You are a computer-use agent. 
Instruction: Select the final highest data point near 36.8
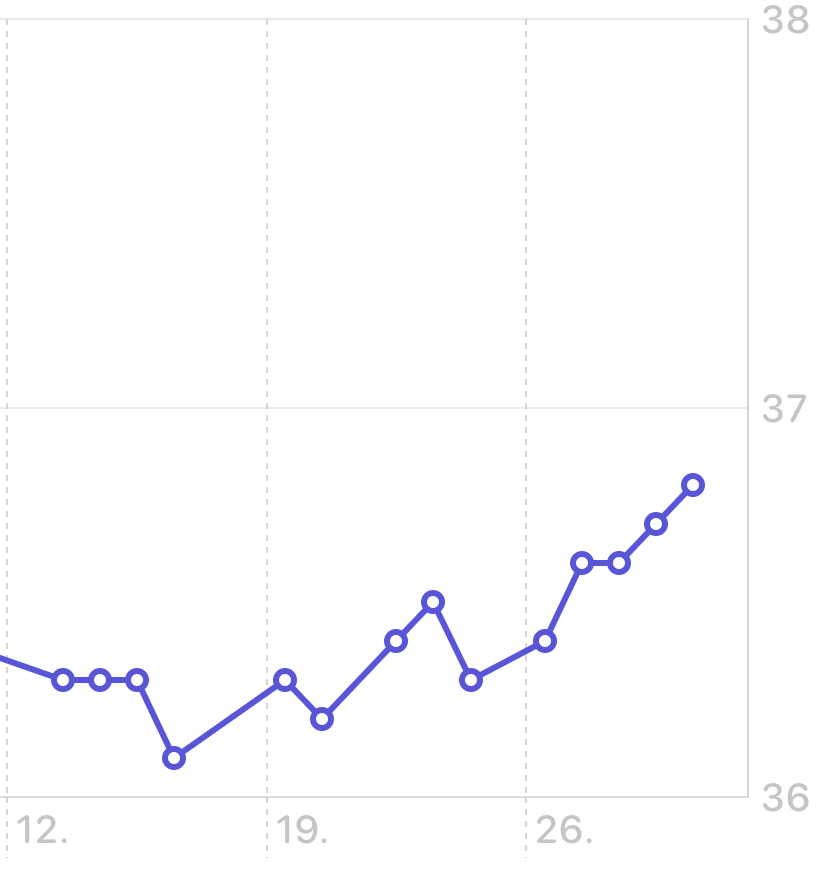pos(693,485)
